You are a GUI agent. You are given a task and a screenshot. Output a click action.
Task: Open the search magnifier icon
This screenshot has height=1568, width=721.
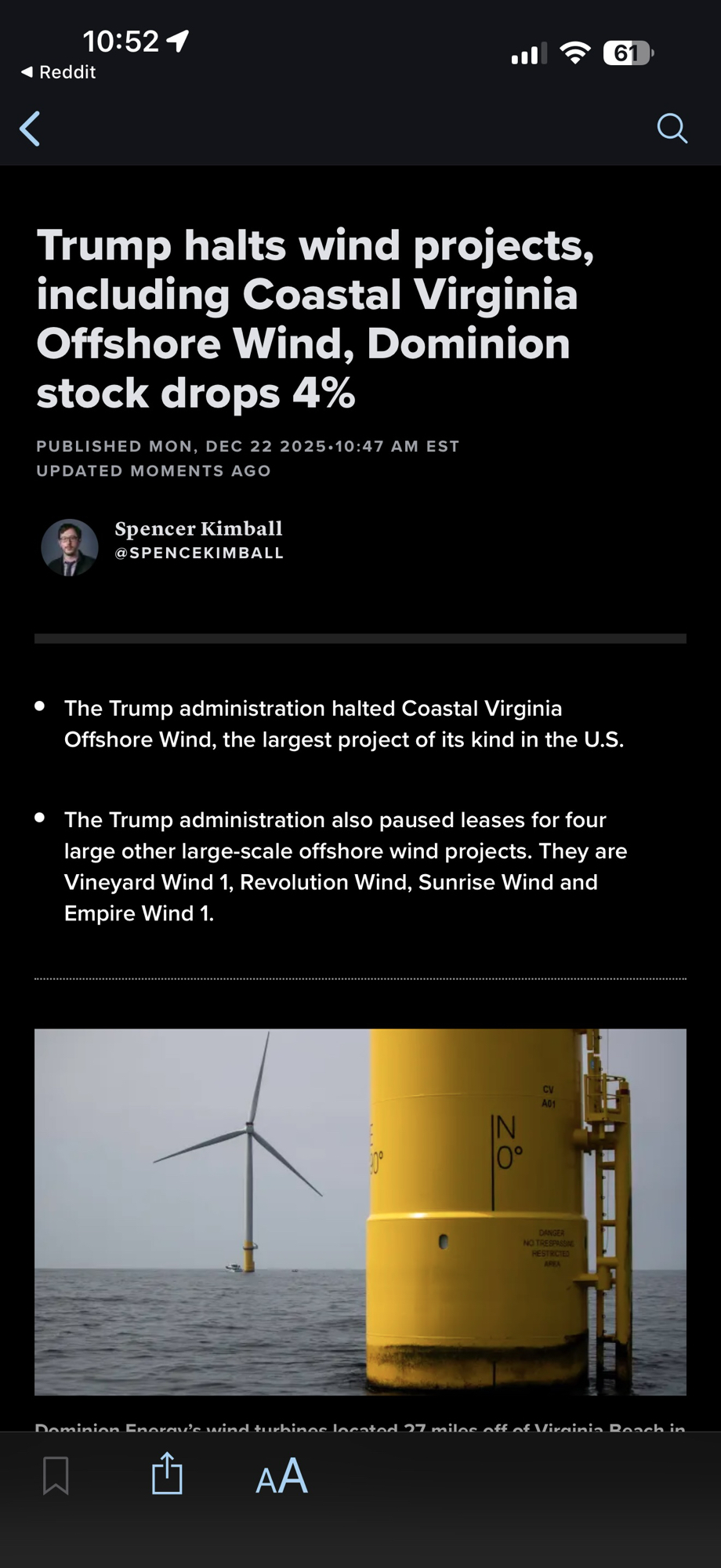[672, 128]
